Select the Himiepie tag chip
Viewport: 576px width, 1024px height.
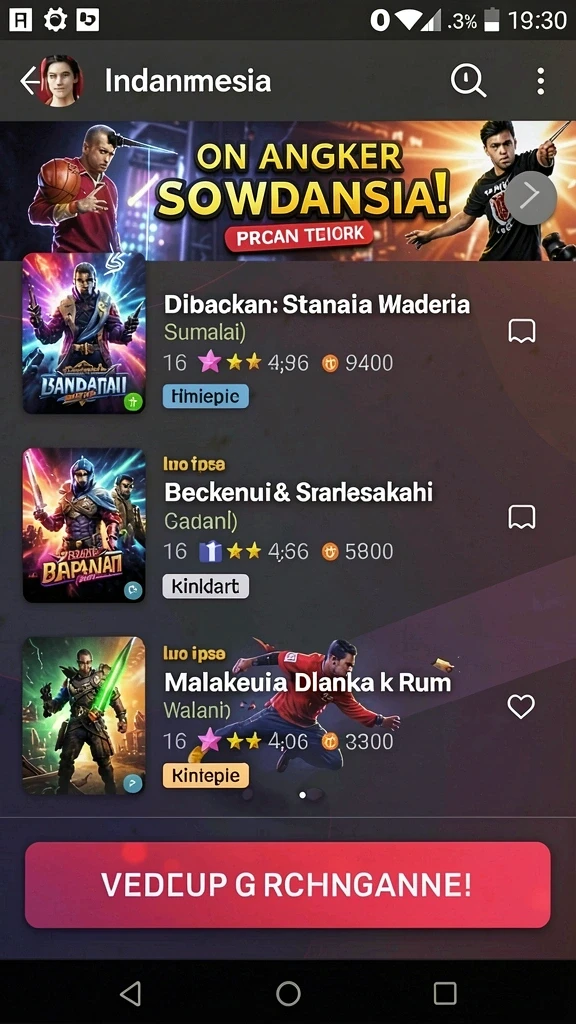point(206,396)
